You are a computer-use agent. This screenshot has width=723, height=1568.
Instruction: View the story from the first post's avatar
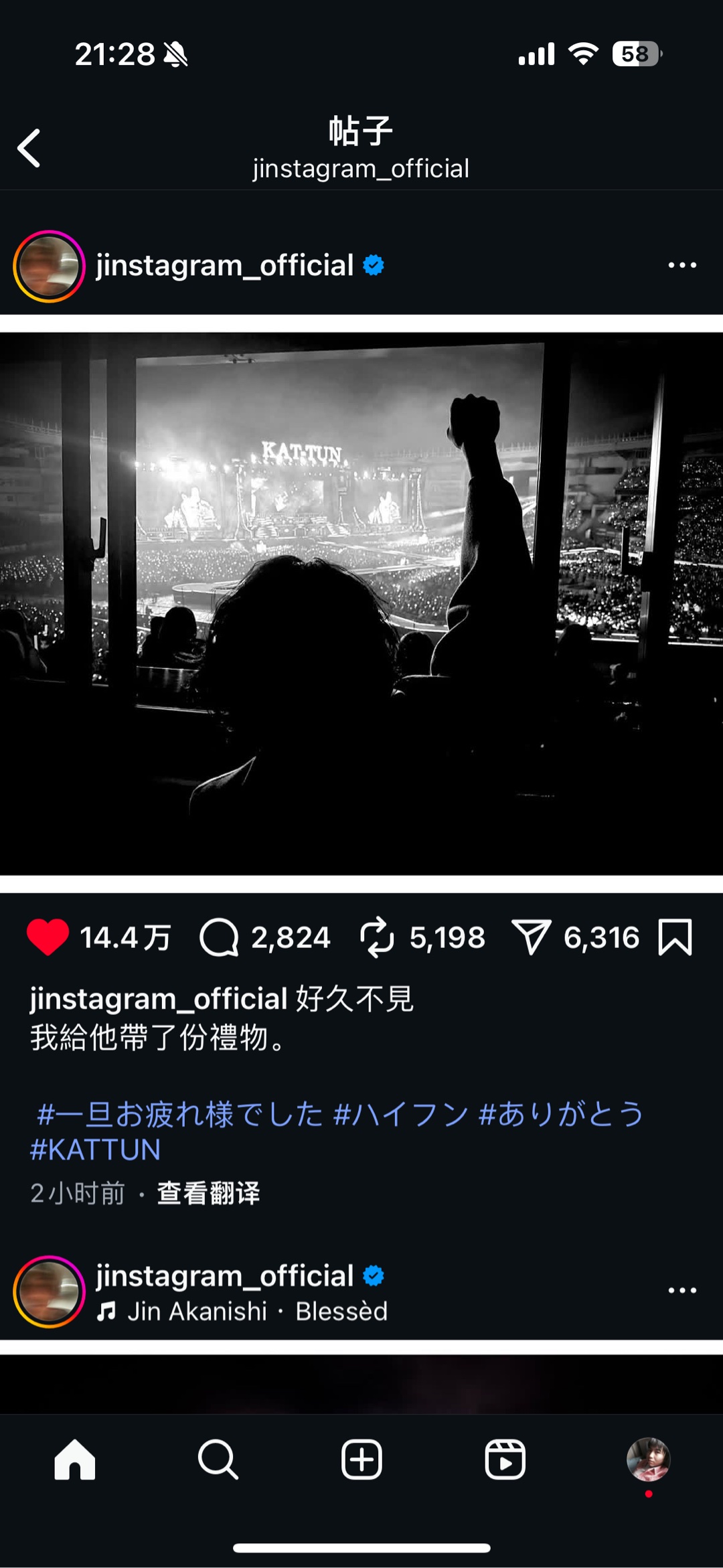click(49, 266)
